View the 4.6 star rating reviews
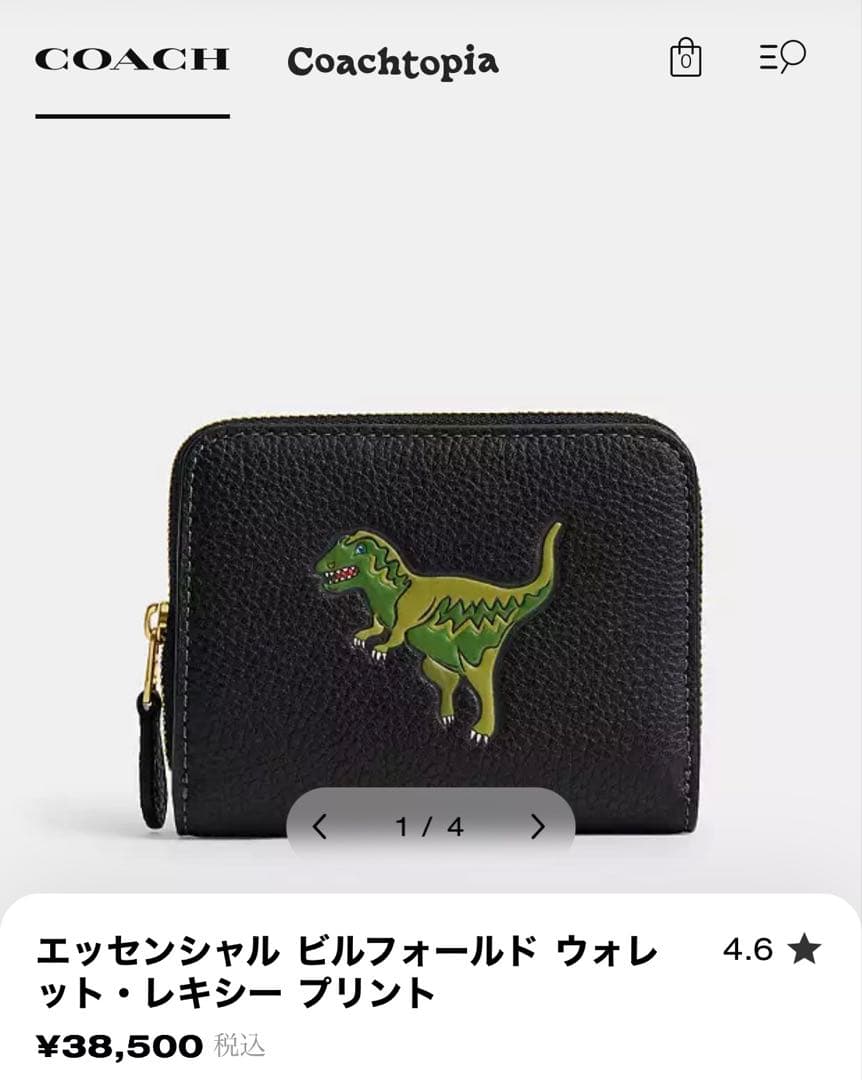This screenshot has width=862, height=1080. click(x=770, y=950)
